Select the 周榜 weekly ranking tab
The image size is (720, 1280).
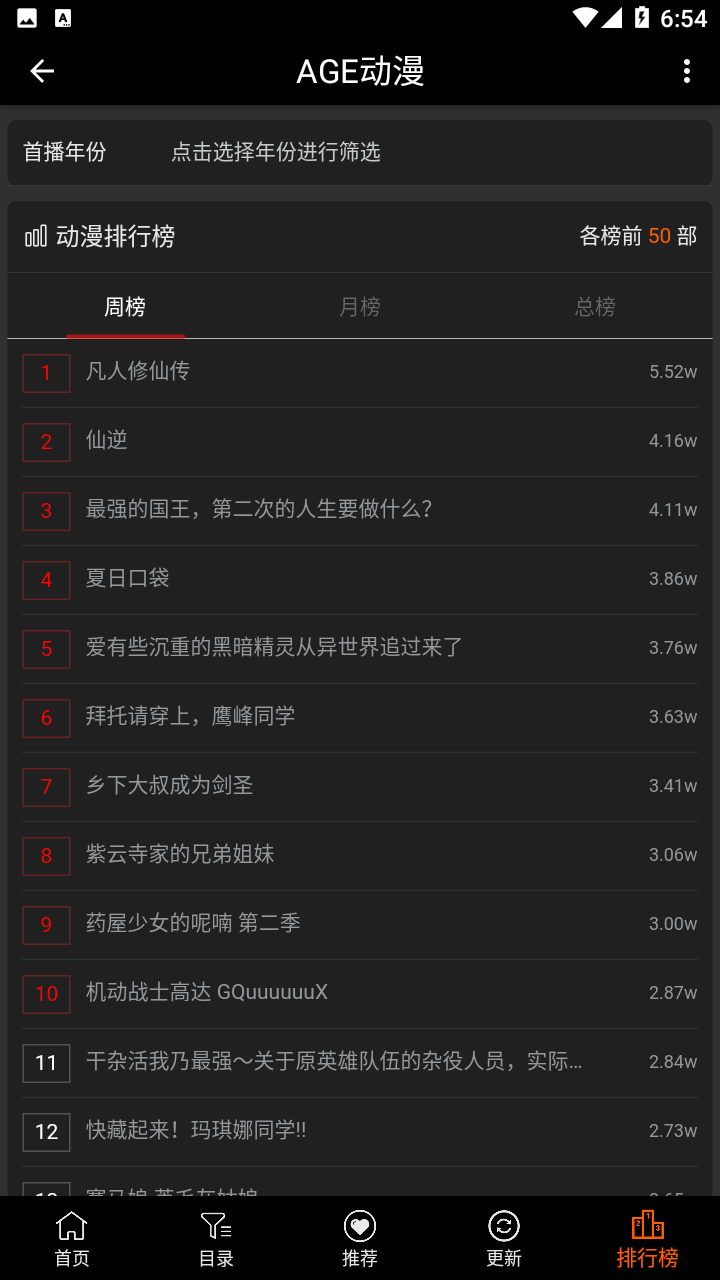tap(125, 307)
